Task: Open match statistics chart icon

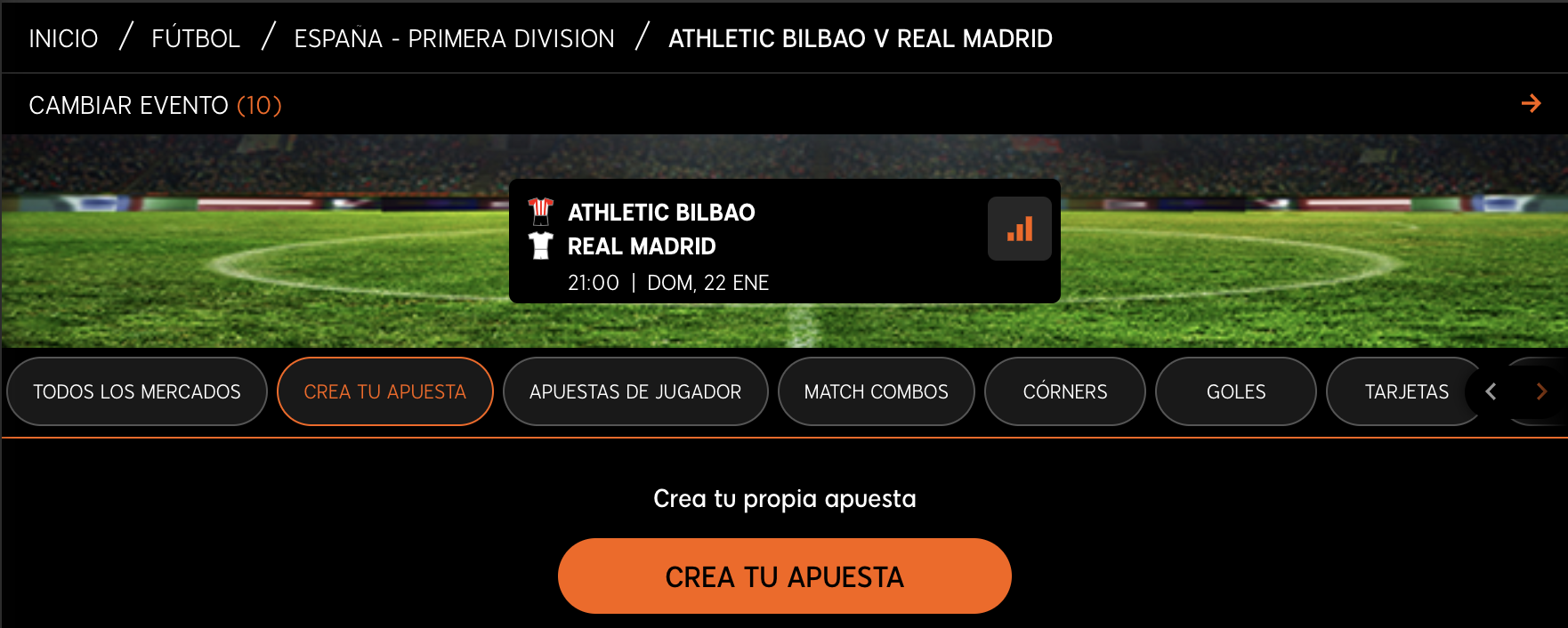Action: [x=1019, y=229]
